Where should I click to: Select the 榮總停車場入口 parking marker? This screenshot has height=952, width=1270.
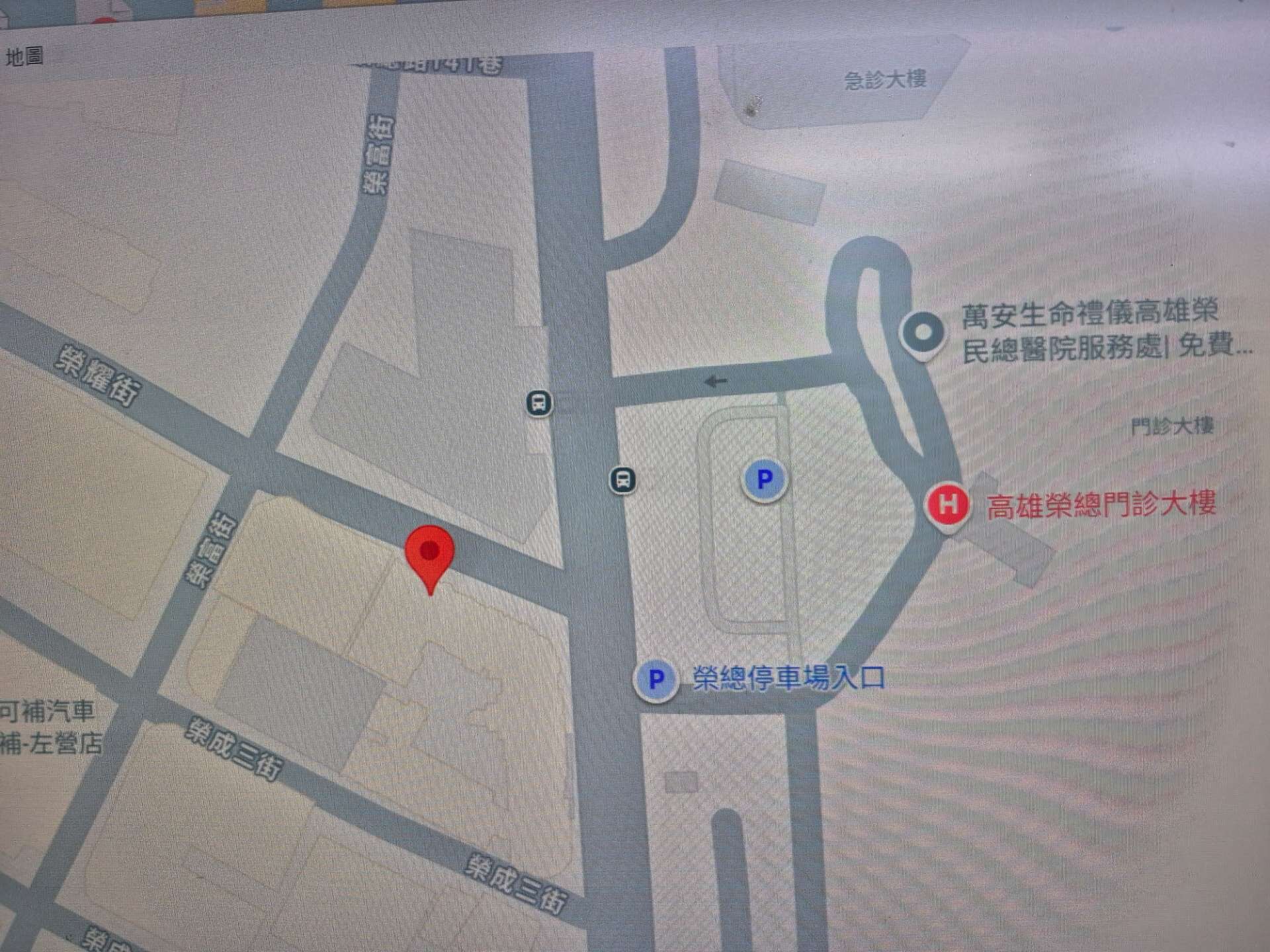pyautogui.click(x=656, y=679)
